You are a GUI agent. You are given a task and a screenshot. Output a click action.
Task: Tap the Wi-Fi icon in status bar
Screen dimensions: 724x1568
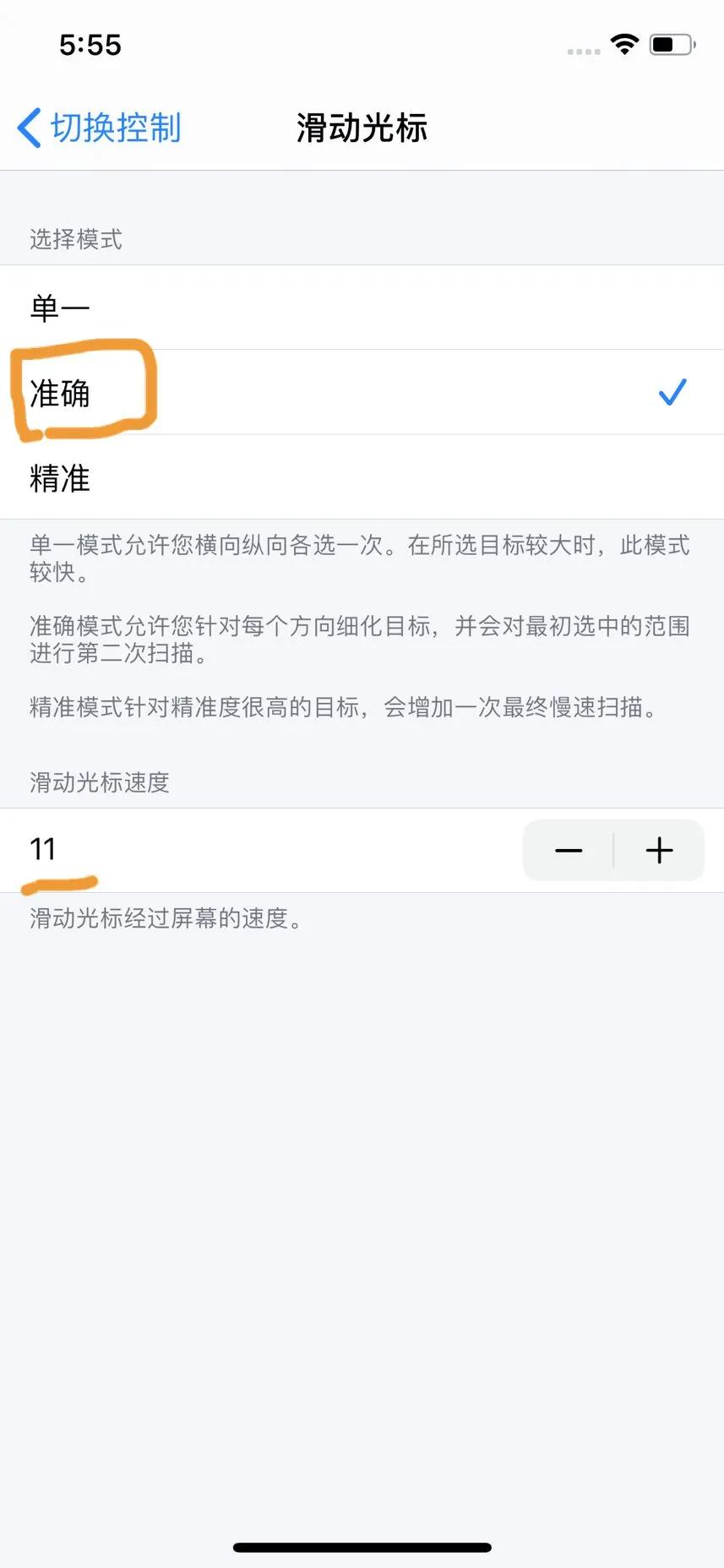pos(624,45)
